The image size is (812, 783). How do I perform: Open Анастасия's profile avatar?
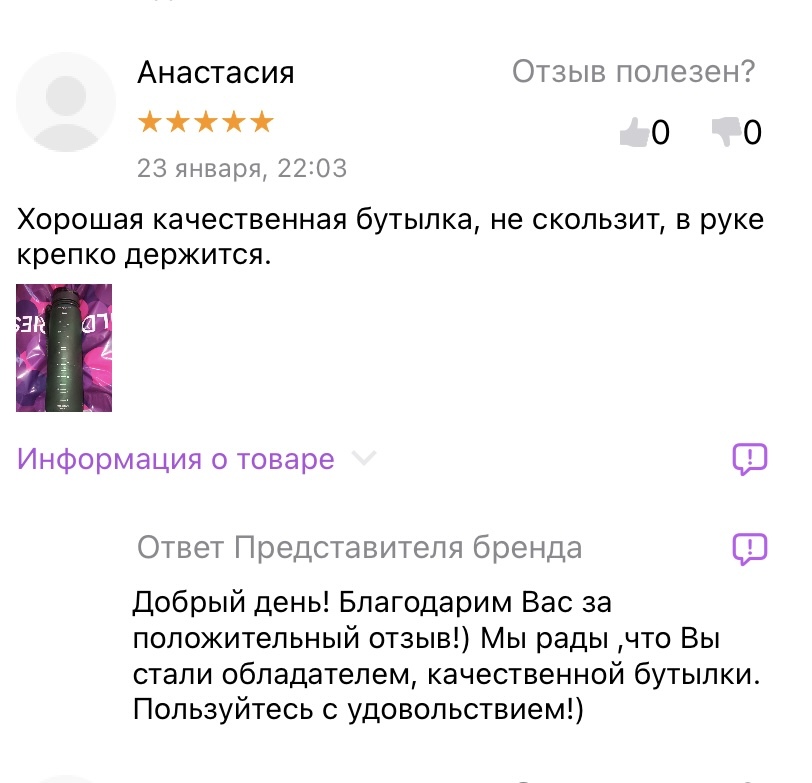[67, 102]
